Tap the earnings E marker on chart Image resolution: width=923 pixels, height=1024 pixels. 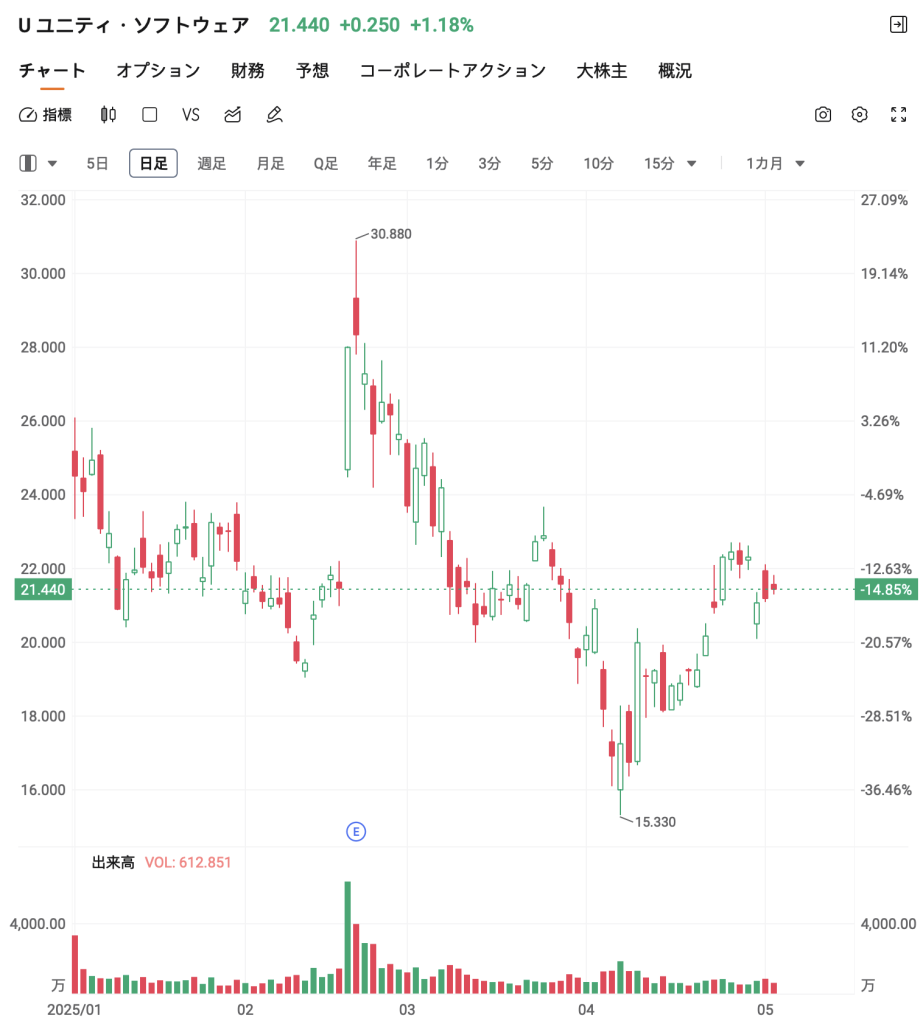[354, 830]
